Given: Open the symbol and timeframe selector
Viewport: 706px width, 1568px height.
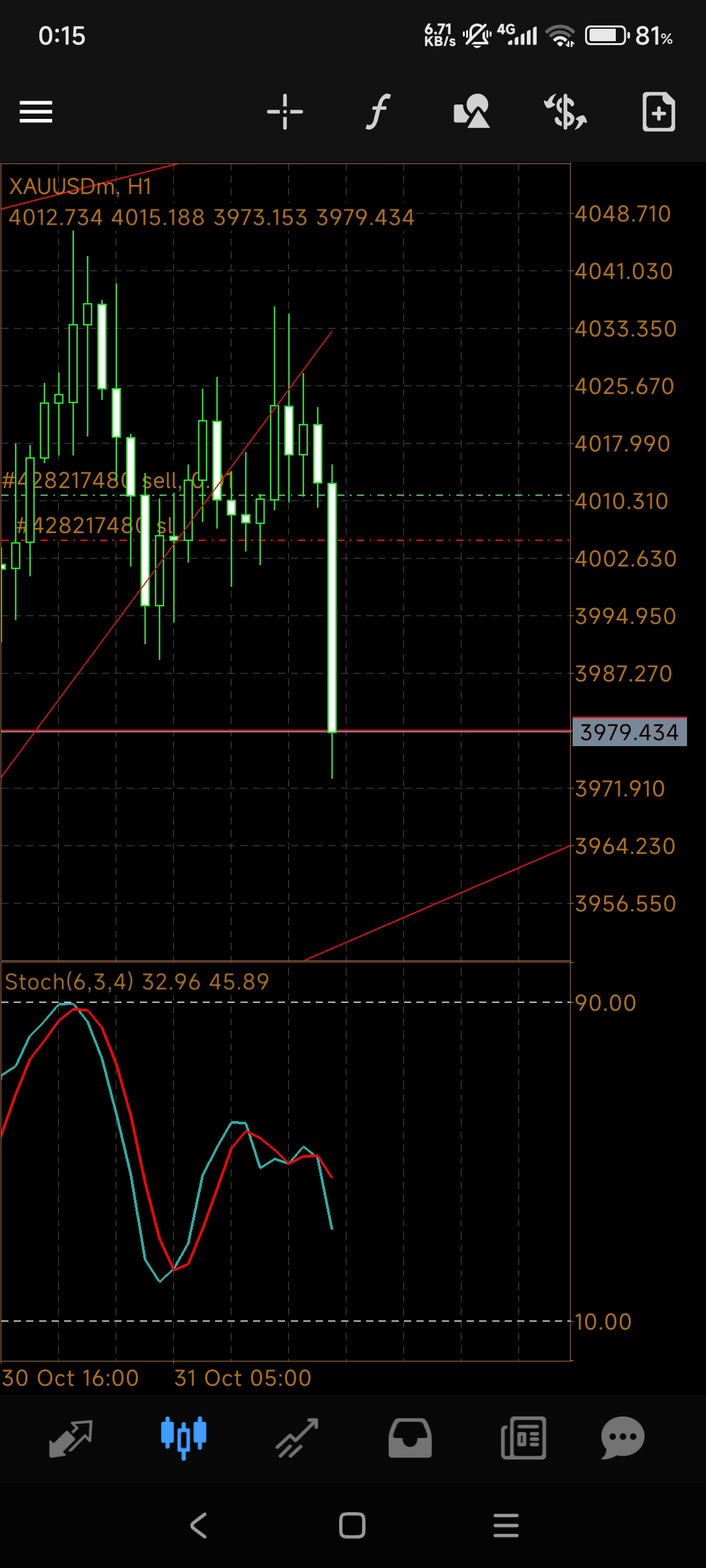Looking at the screenshot, I should pyautogui.click(x=565, y=112).
